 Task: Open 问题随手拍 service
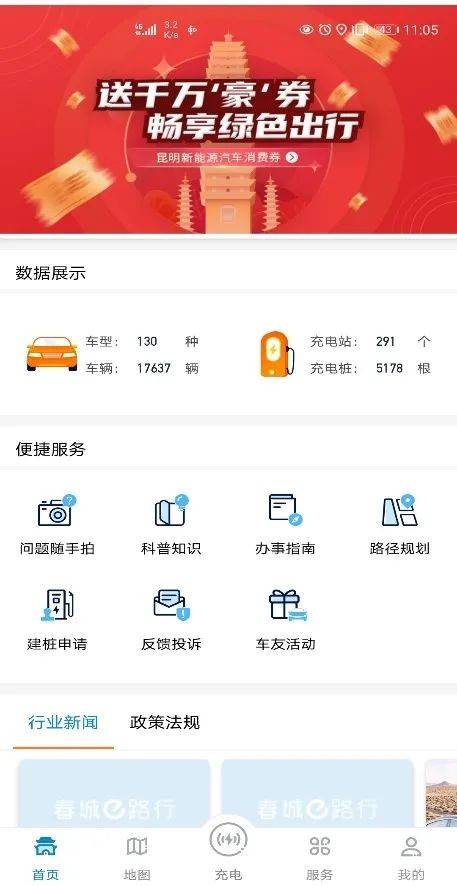coord(56,524)
